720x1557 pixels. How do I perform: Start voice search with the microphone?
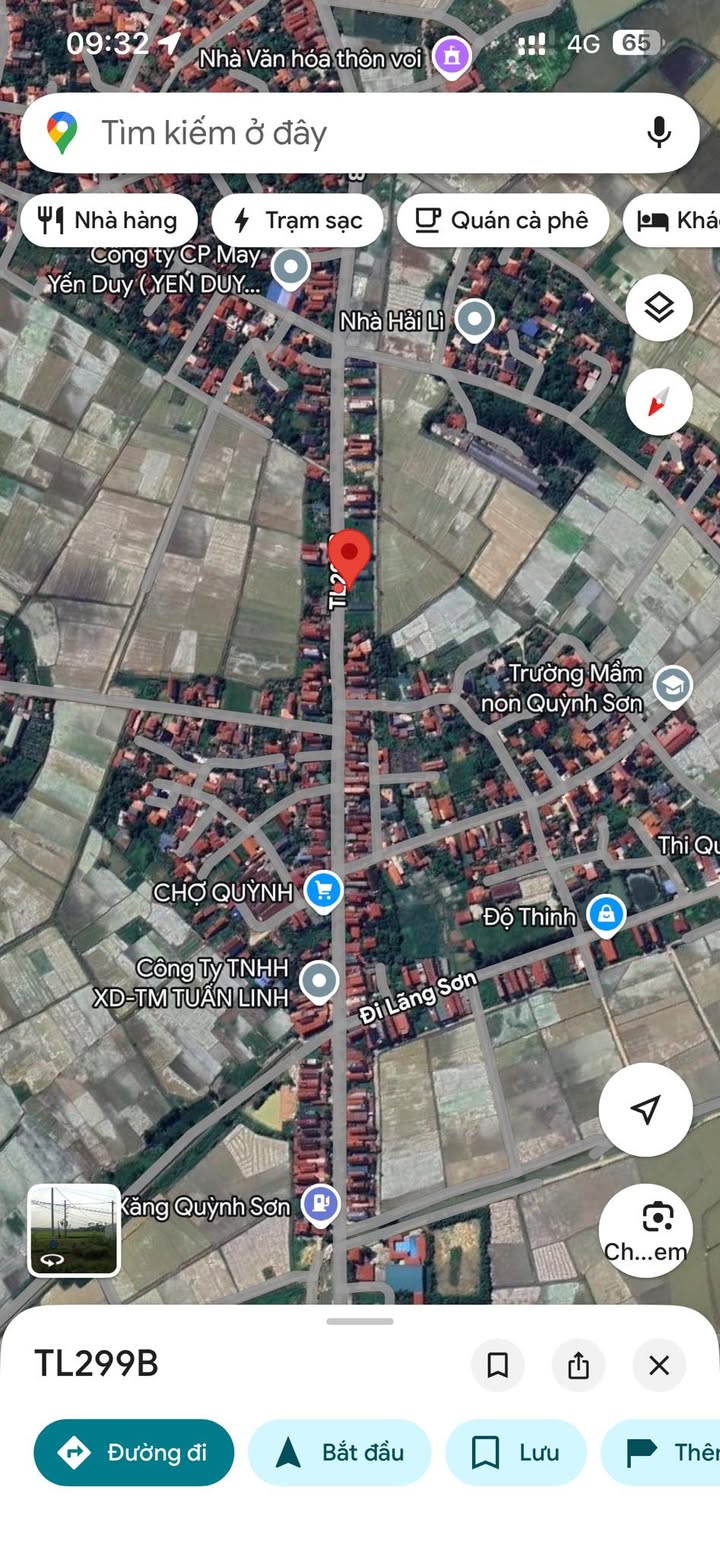pyautogui.click(x=658, y=133)
